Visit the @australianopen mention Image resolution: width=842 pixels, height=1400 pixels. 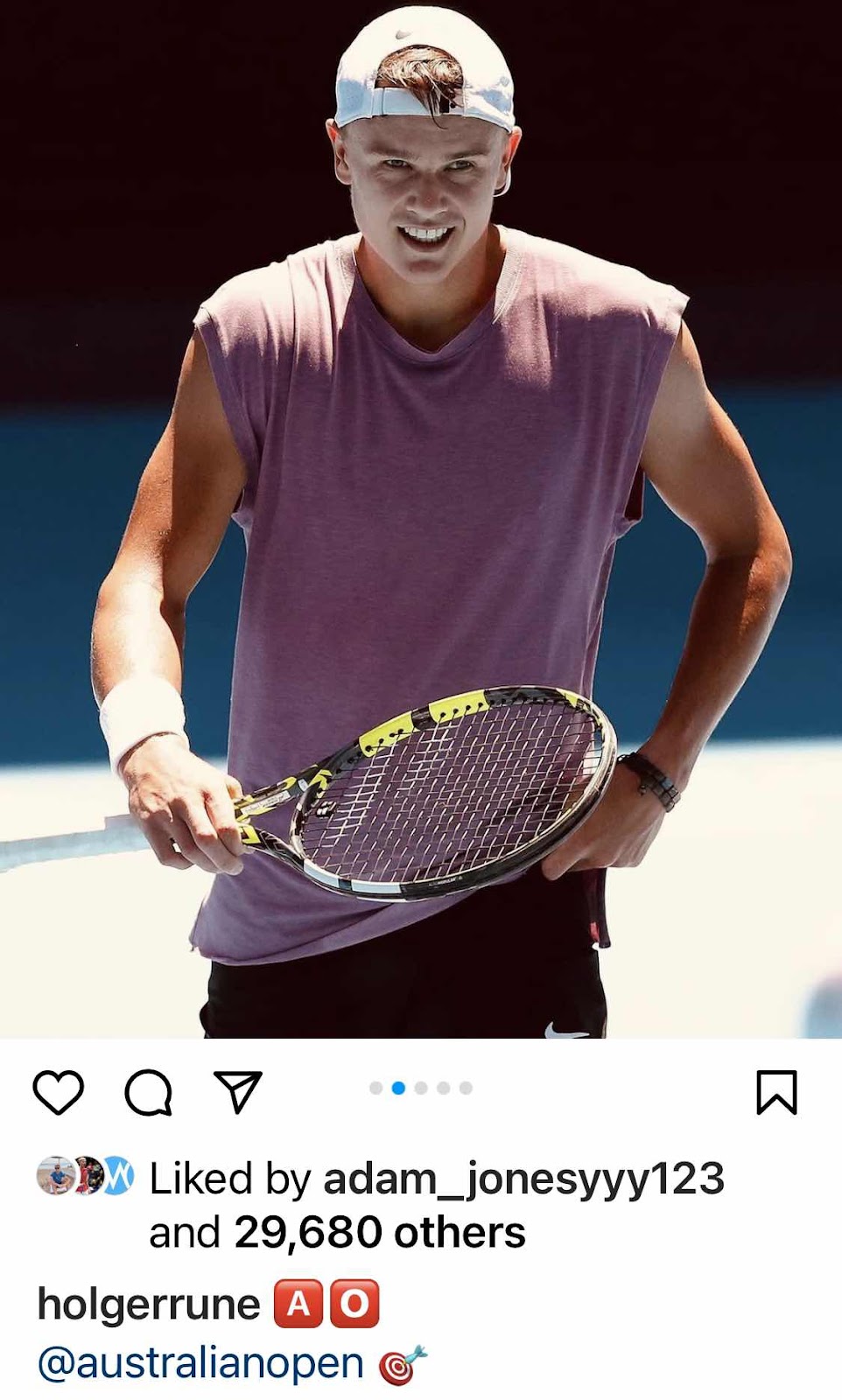point(200,1363)
